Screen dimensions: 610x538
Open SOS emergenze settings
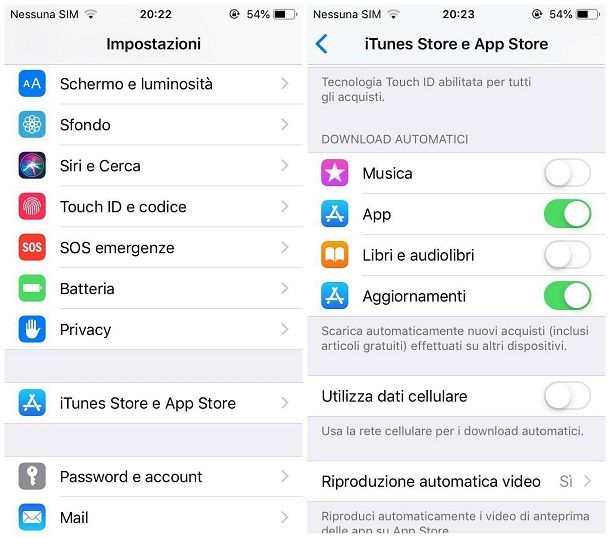(x=150, y=248)
